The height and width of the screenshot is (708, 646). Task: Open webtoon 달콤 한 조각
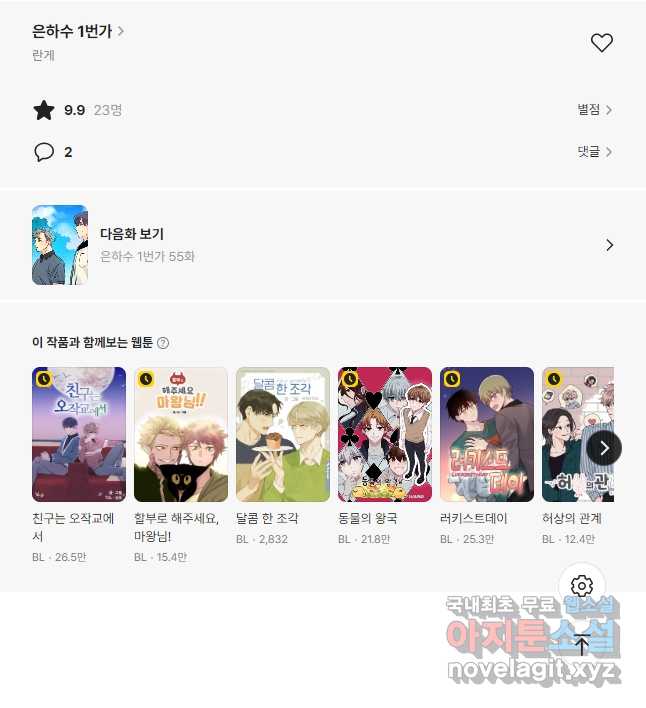pyautogui.click(x=283, y=435)
